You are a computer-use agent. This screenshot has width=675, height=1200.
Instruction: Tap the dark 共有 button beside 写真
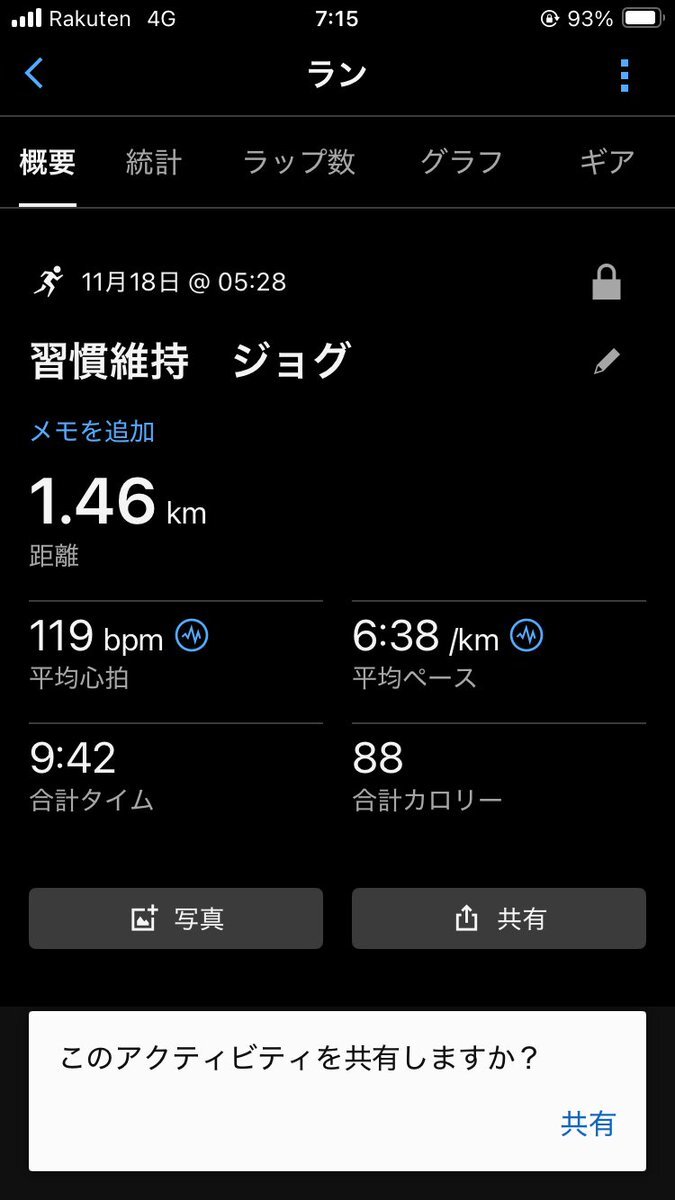[x=498, y=918]
